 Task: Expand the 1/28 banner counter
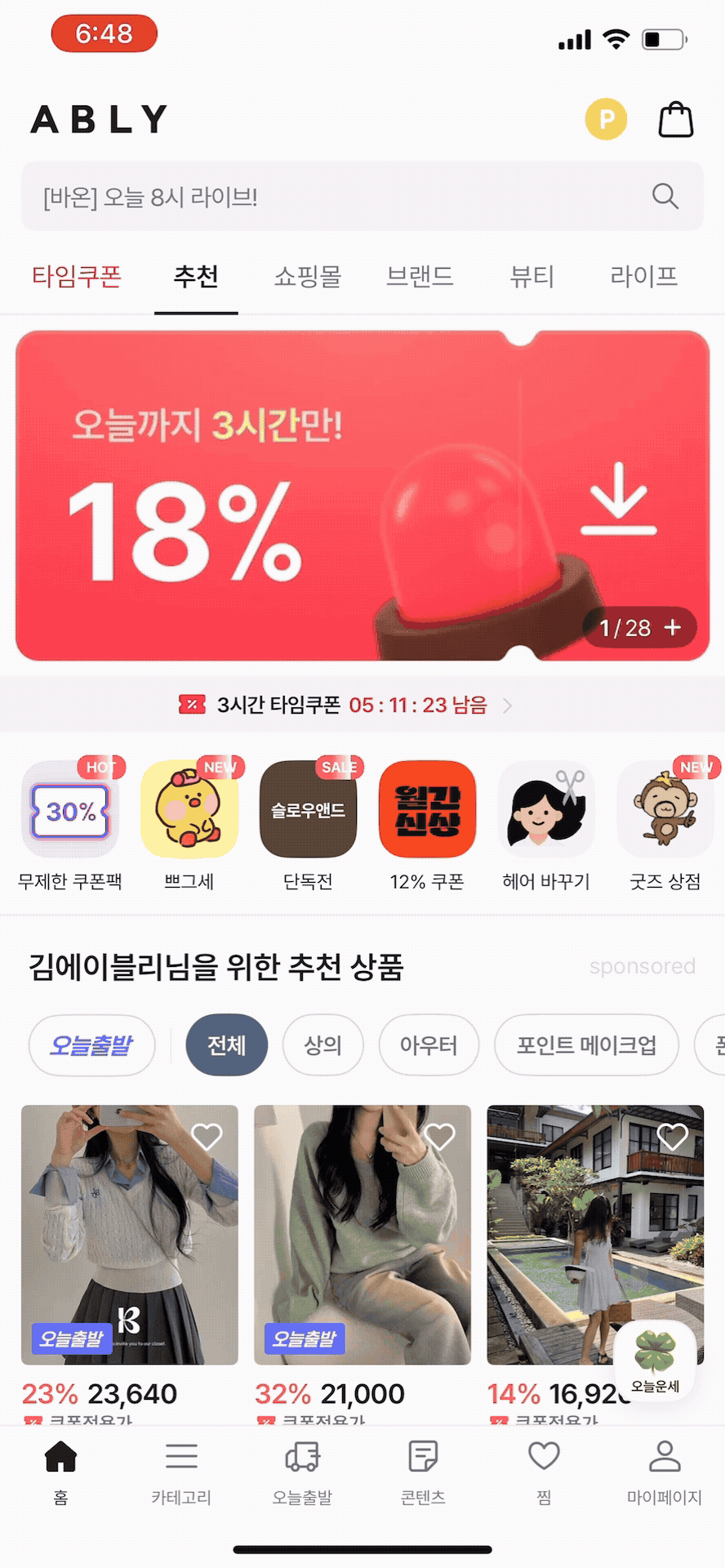(639, 627)
